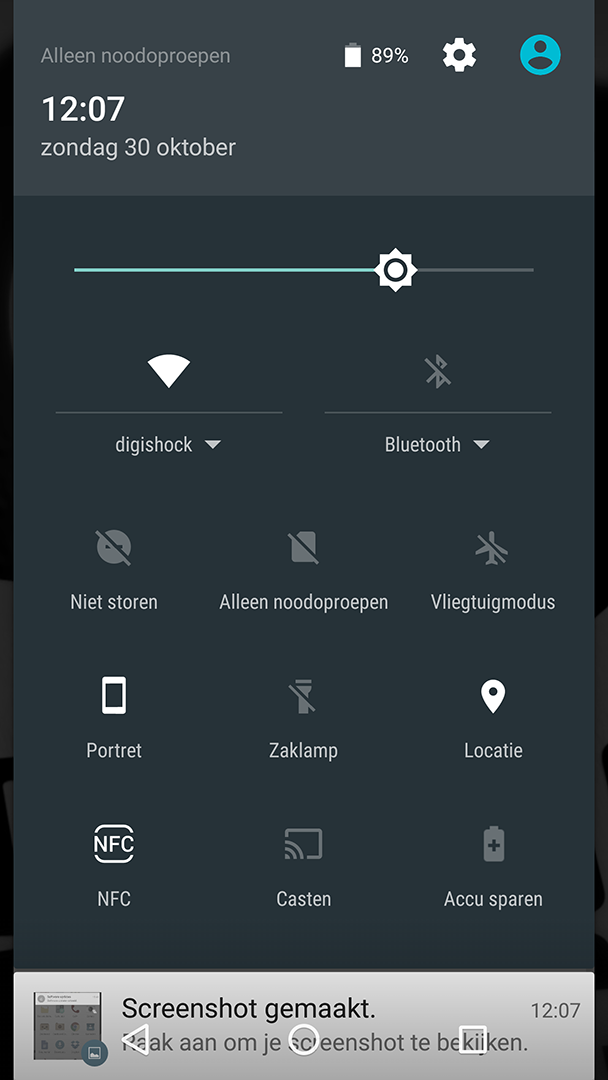This screenshot has height=1080, width=608.
Task: Switch on the Zaklamp flashlight
Action: [x=304, y=718]
